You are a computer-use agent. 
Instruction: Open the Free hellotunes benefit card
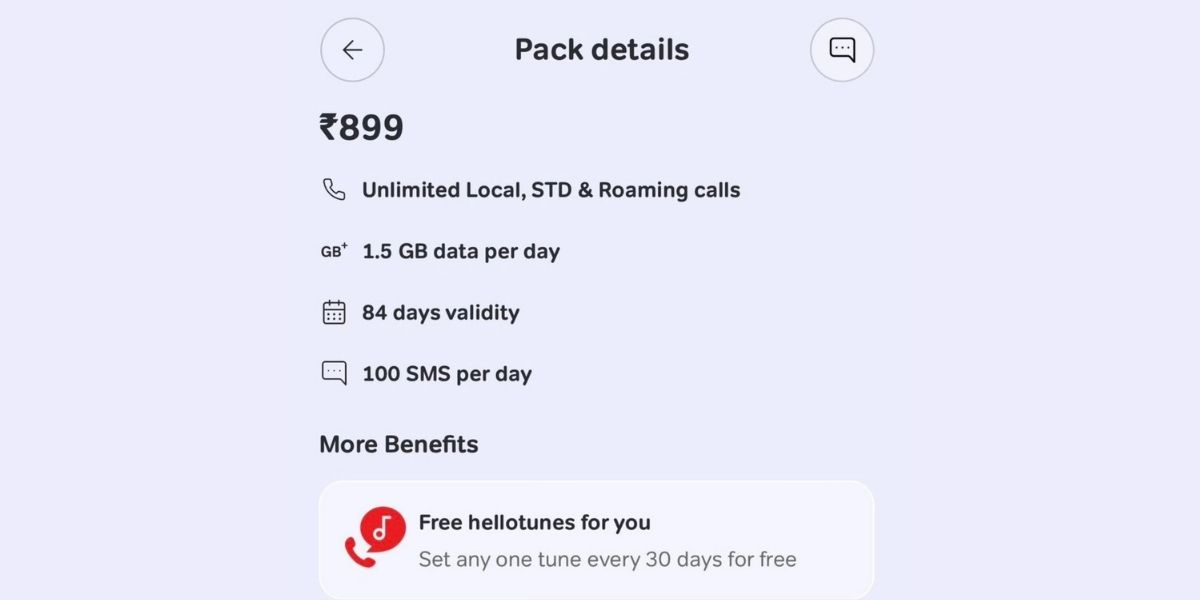pos(596,540)
